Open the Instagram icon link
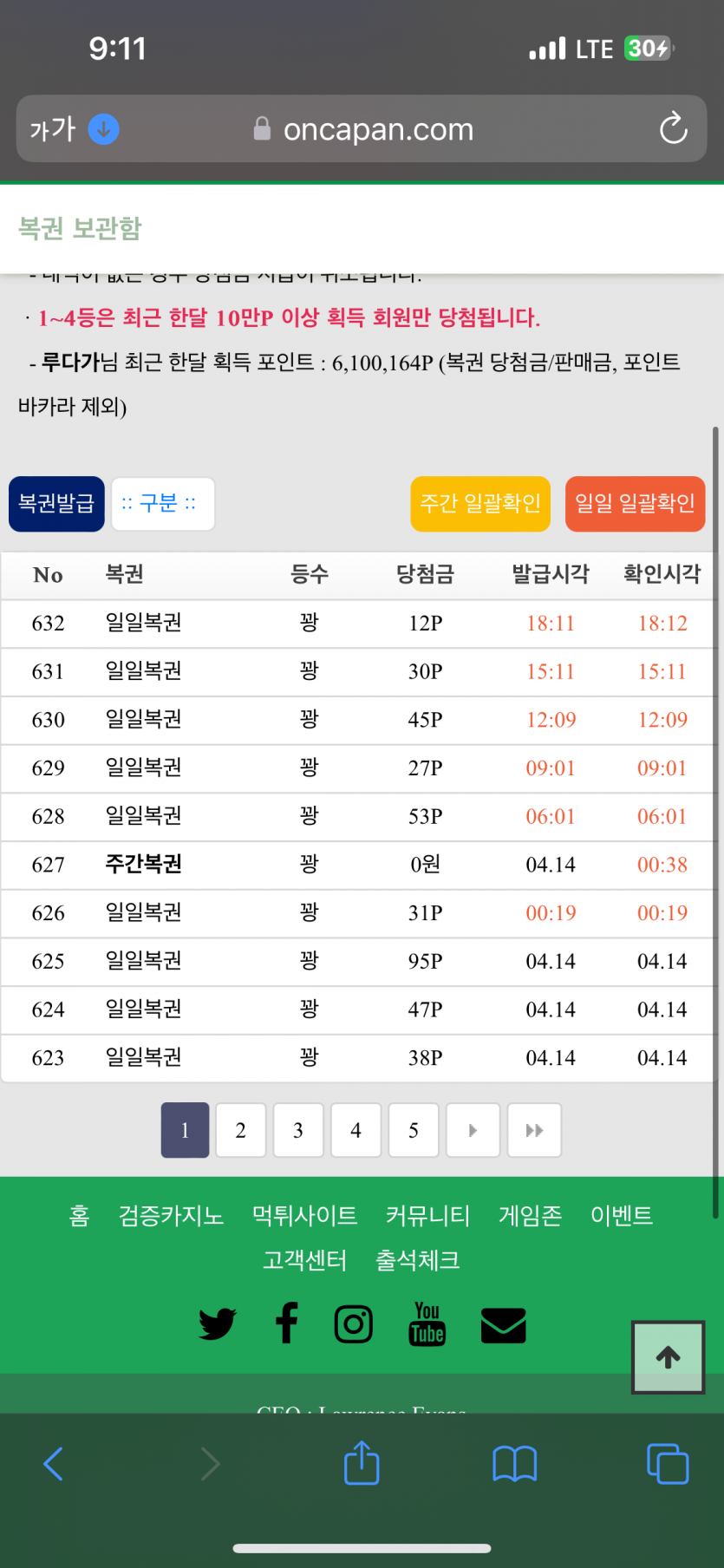724x1568 pixels. click(x=354, y=1324)
